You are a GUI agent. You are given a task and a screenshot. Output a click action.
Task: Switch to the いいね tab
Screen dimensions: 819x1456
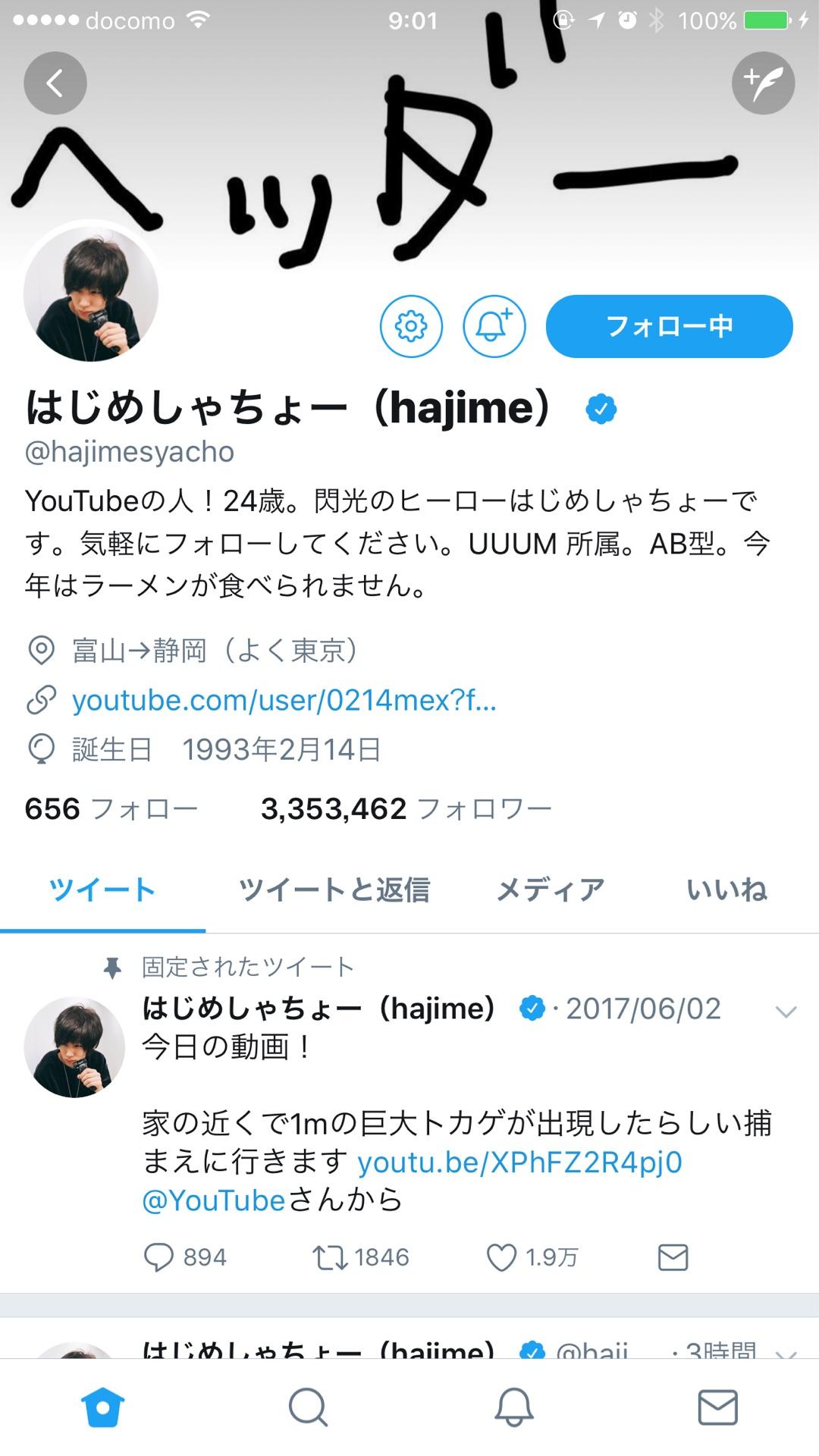(x=726, y=890)
